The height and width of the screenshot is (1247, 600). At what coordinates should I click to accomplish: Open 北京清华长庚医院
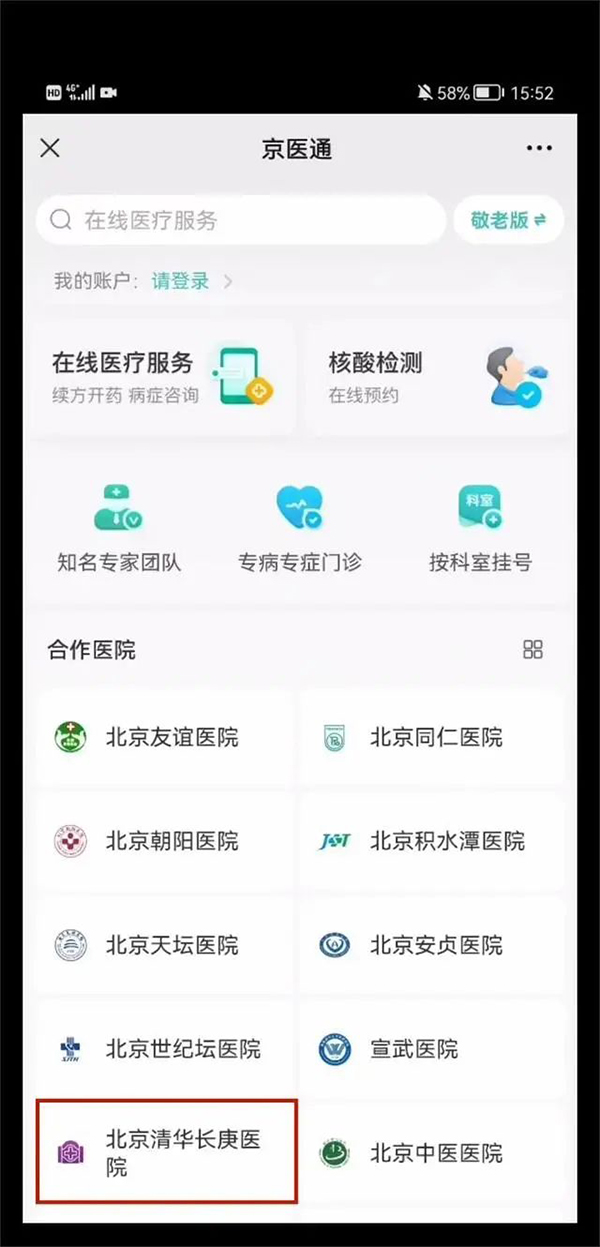[166, 1152]
